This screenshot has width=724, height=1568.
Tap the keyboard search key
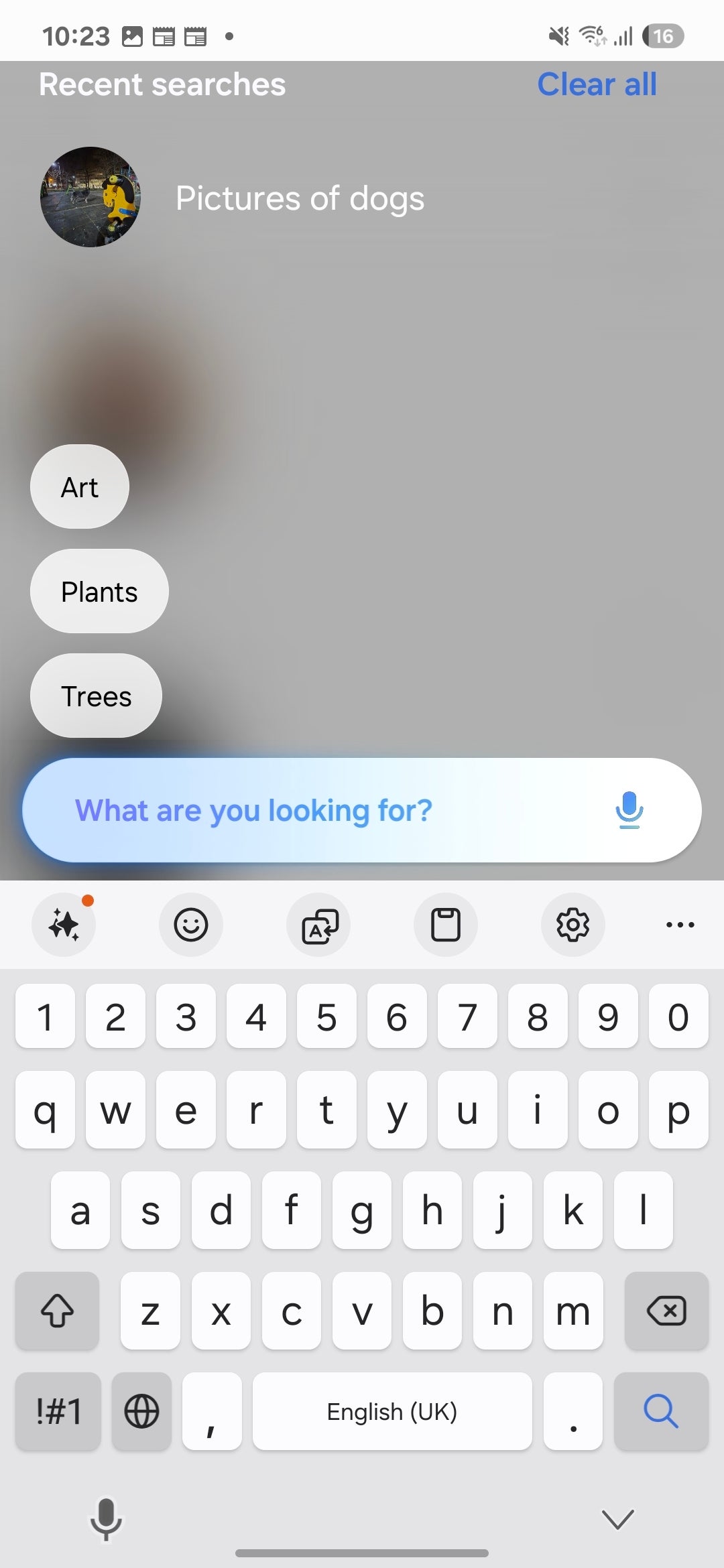tap(661, 1411)
